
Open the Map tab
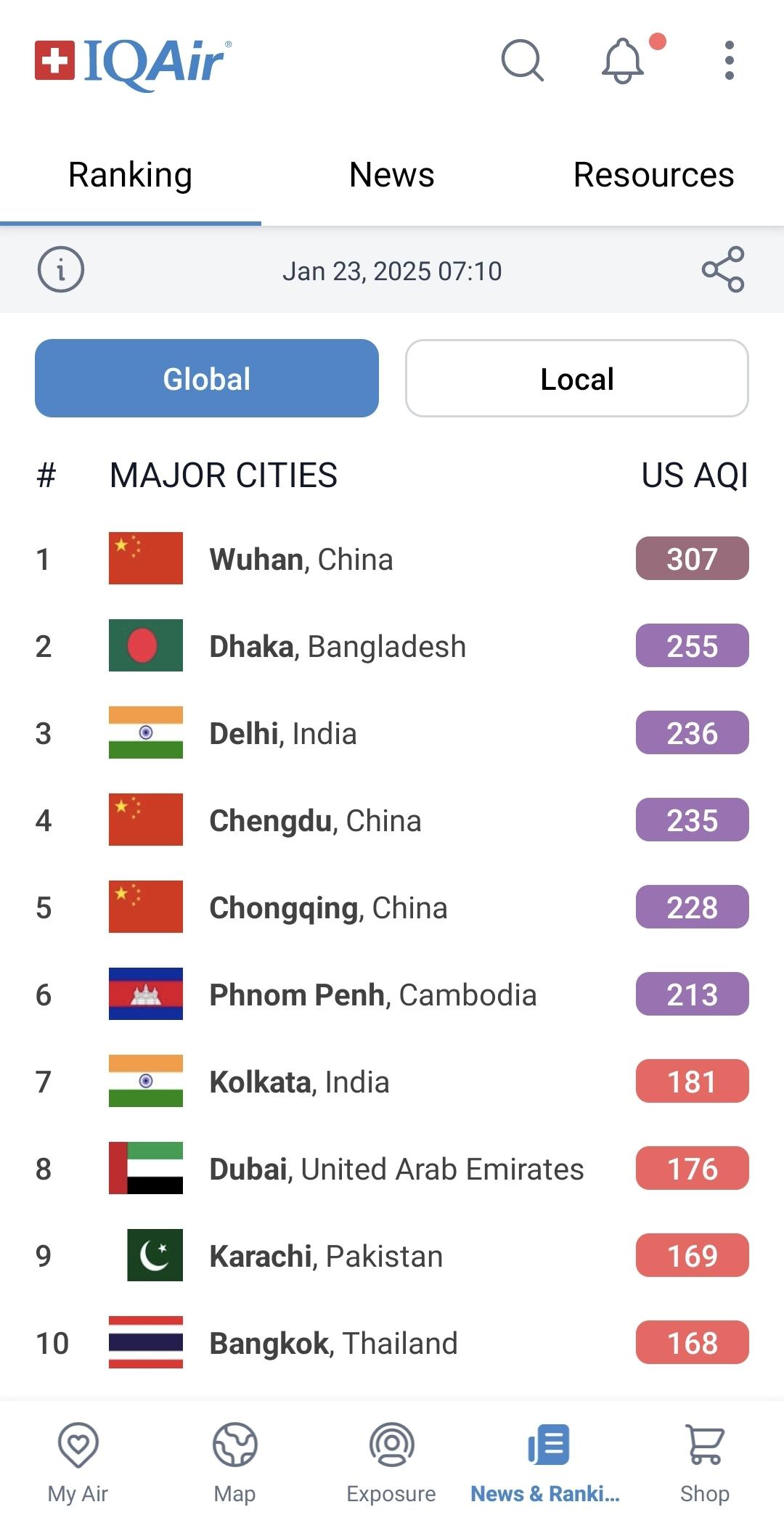[235, 1463]
